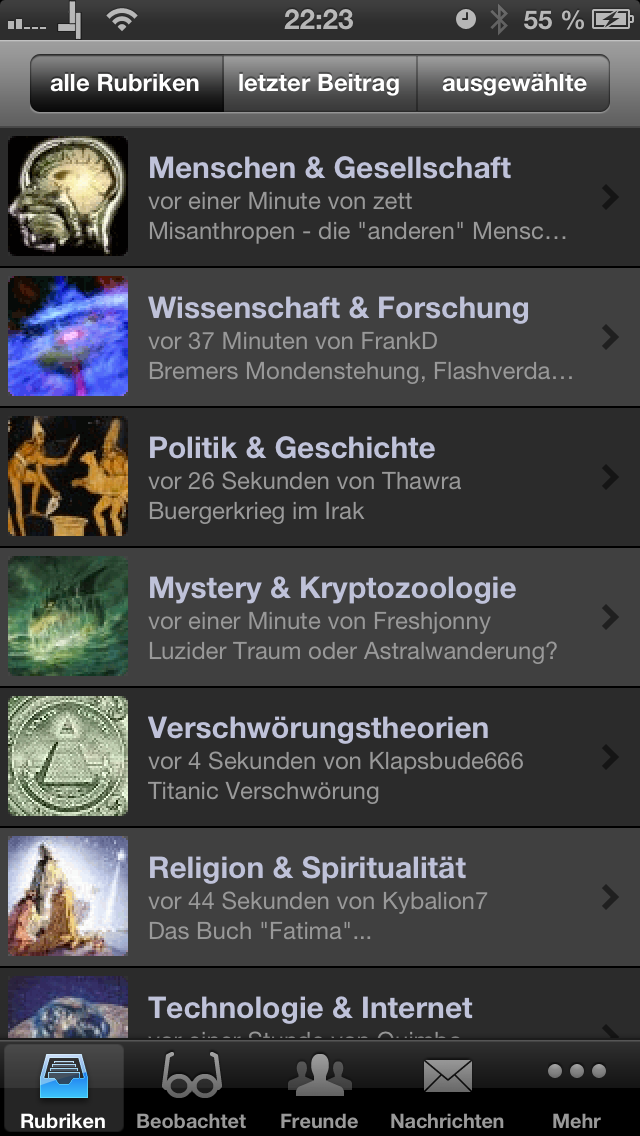Tap the Technologie & Internet row

(320, 1008)
